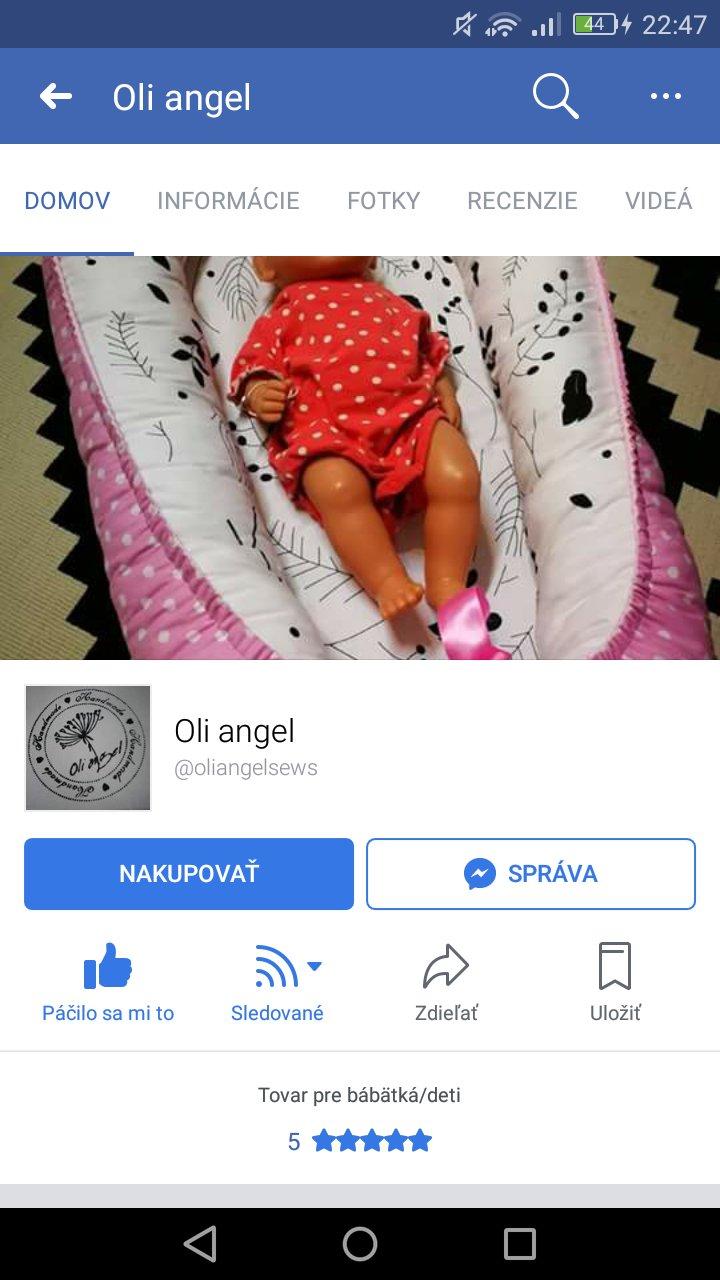720x1280 pixels.
Task: Open the recent apps overview
Action: click(x=520, y=1244)
